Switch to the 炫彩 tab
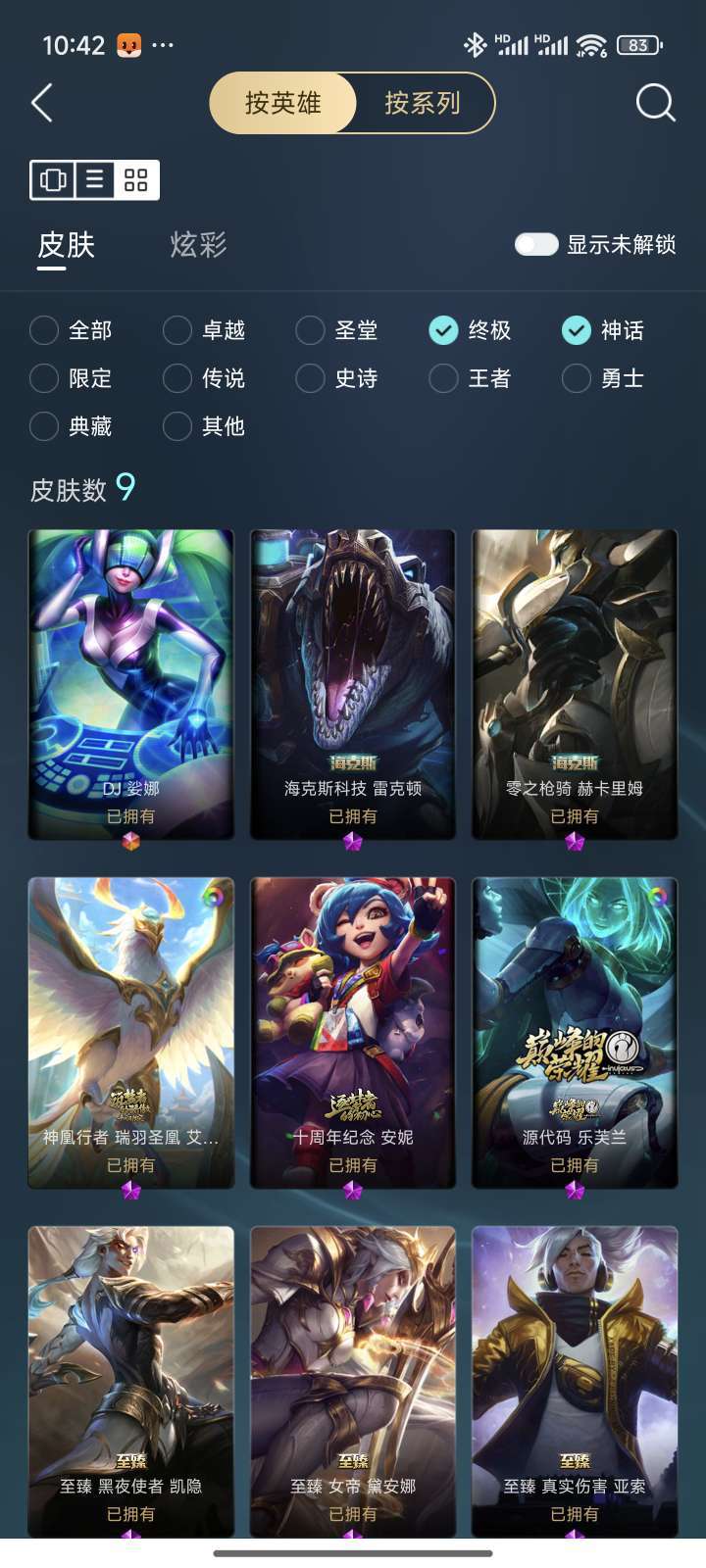 199,244
